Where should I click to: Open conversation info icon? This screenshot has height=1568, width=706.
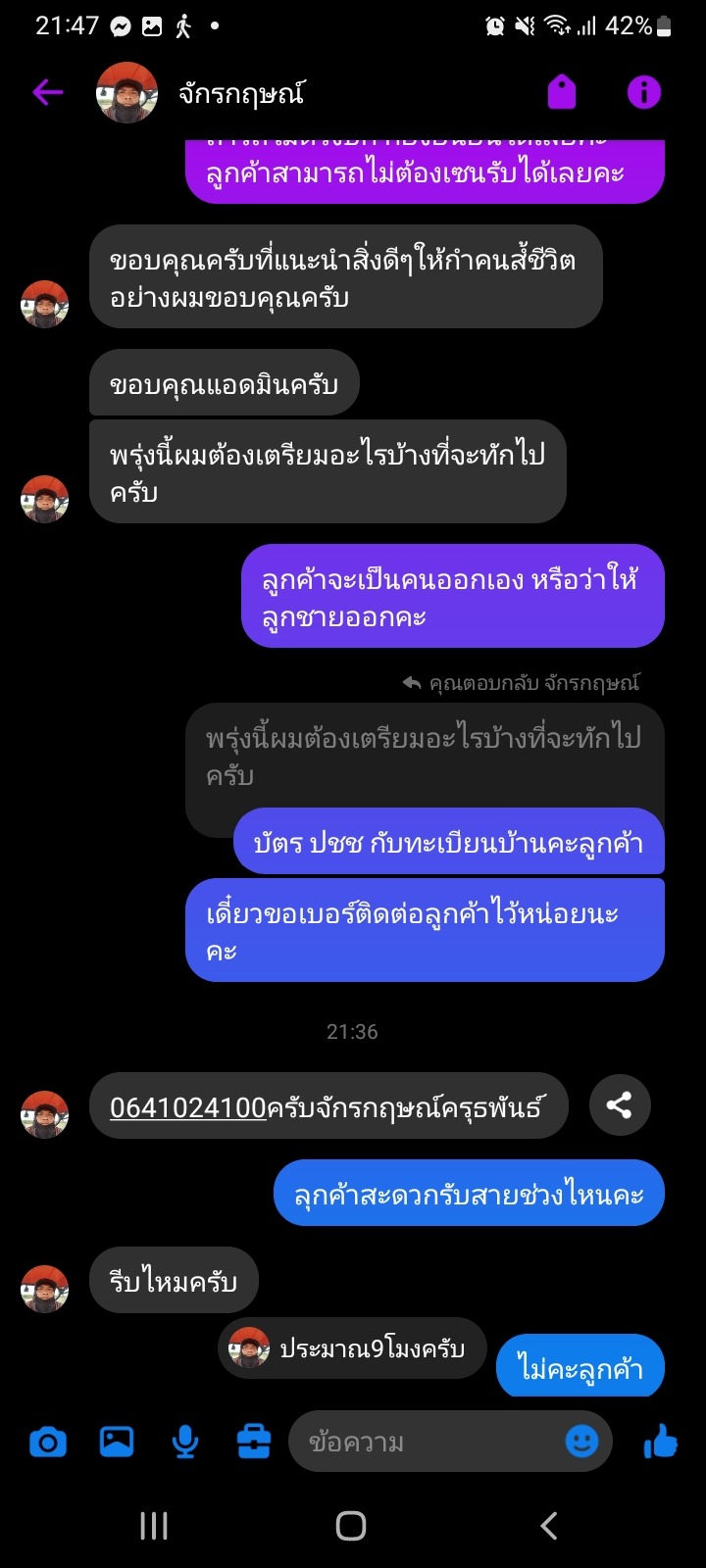click(644, 93)
